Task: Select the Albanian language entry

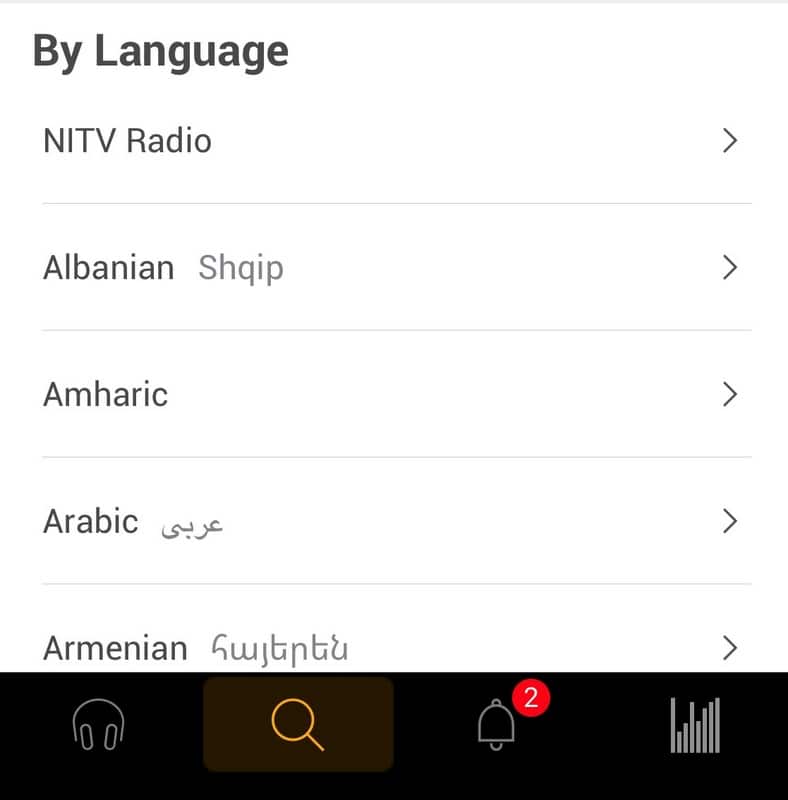Action: pos(108,268)
